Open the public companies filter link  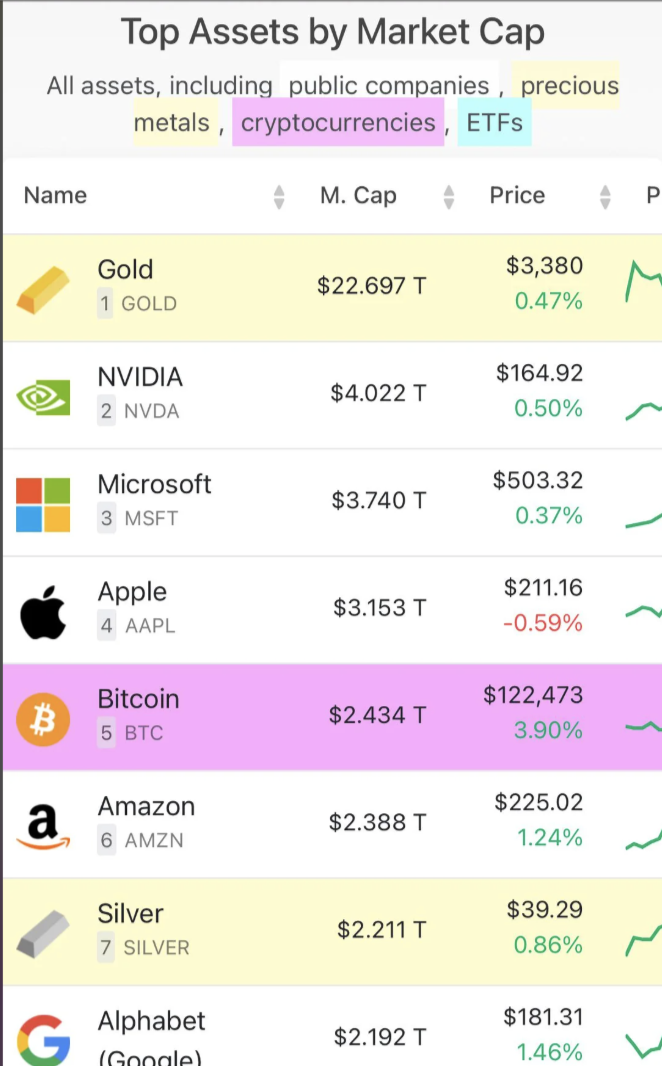pyautogui.click(x=389, y=86)
